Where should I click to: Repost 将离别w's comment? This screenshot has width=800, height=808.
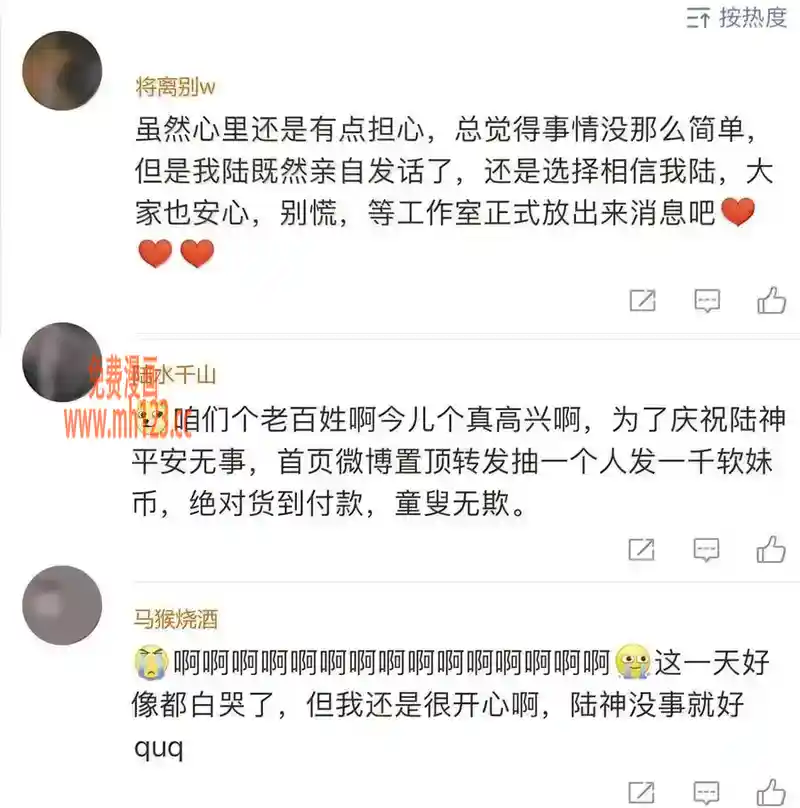tap(642, 300)
